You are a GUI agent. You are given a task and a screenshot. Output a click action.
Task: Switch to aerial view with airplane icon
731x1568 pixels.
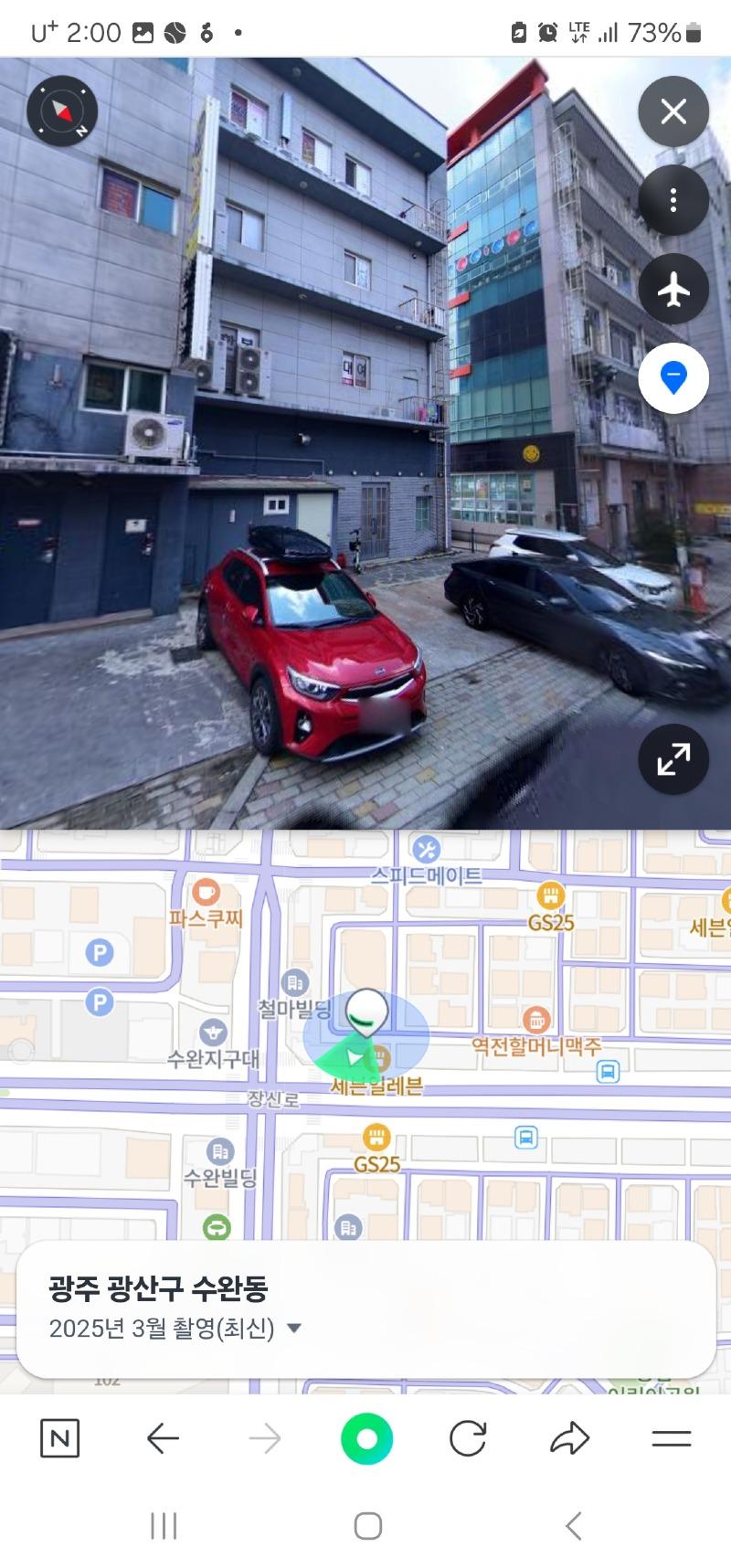click(x=673, y=290)
